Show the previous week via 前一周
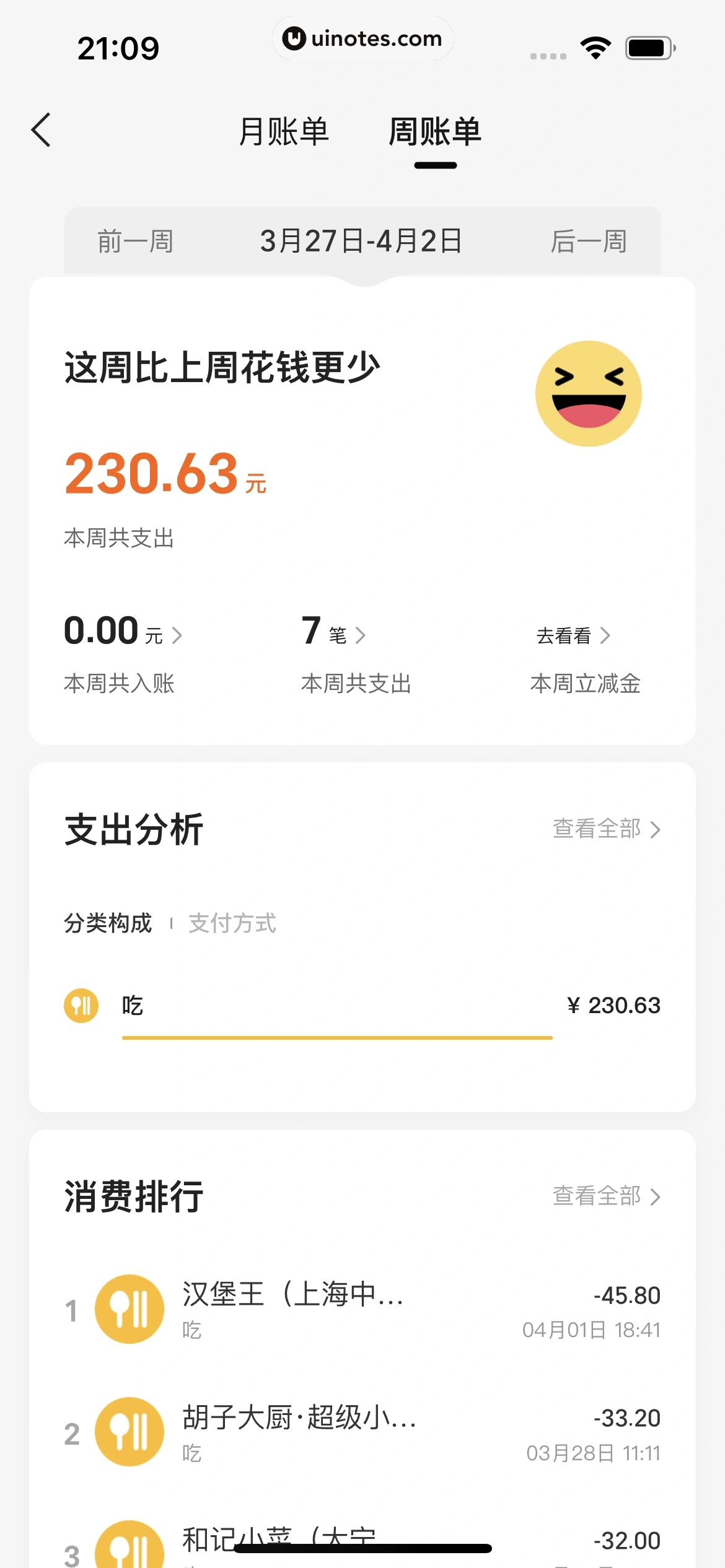725x1568 pixels. click(x=135, y=241)
